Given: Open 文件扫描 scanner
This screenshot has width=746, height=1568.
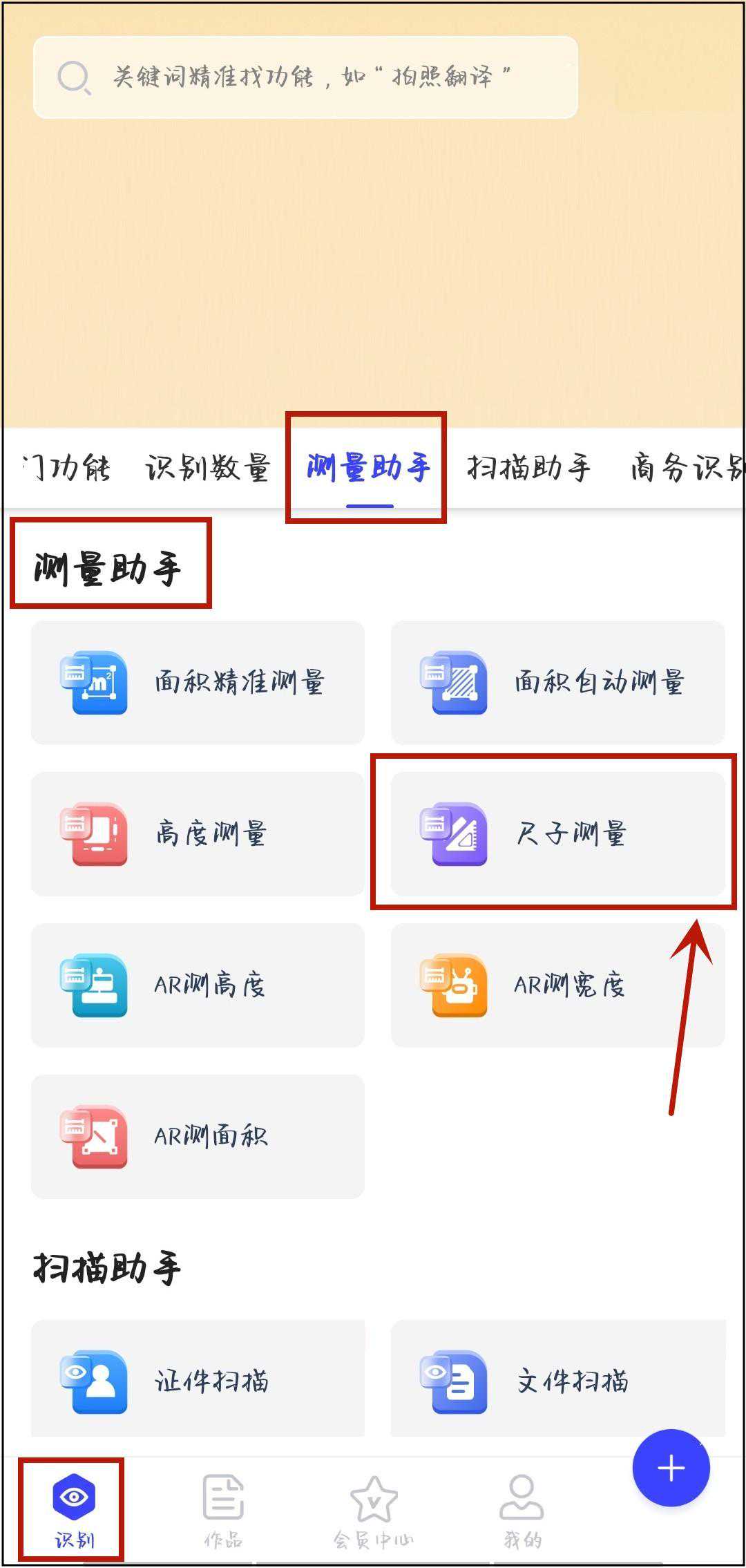Looking at the screenshot, I should [557, 1381].
